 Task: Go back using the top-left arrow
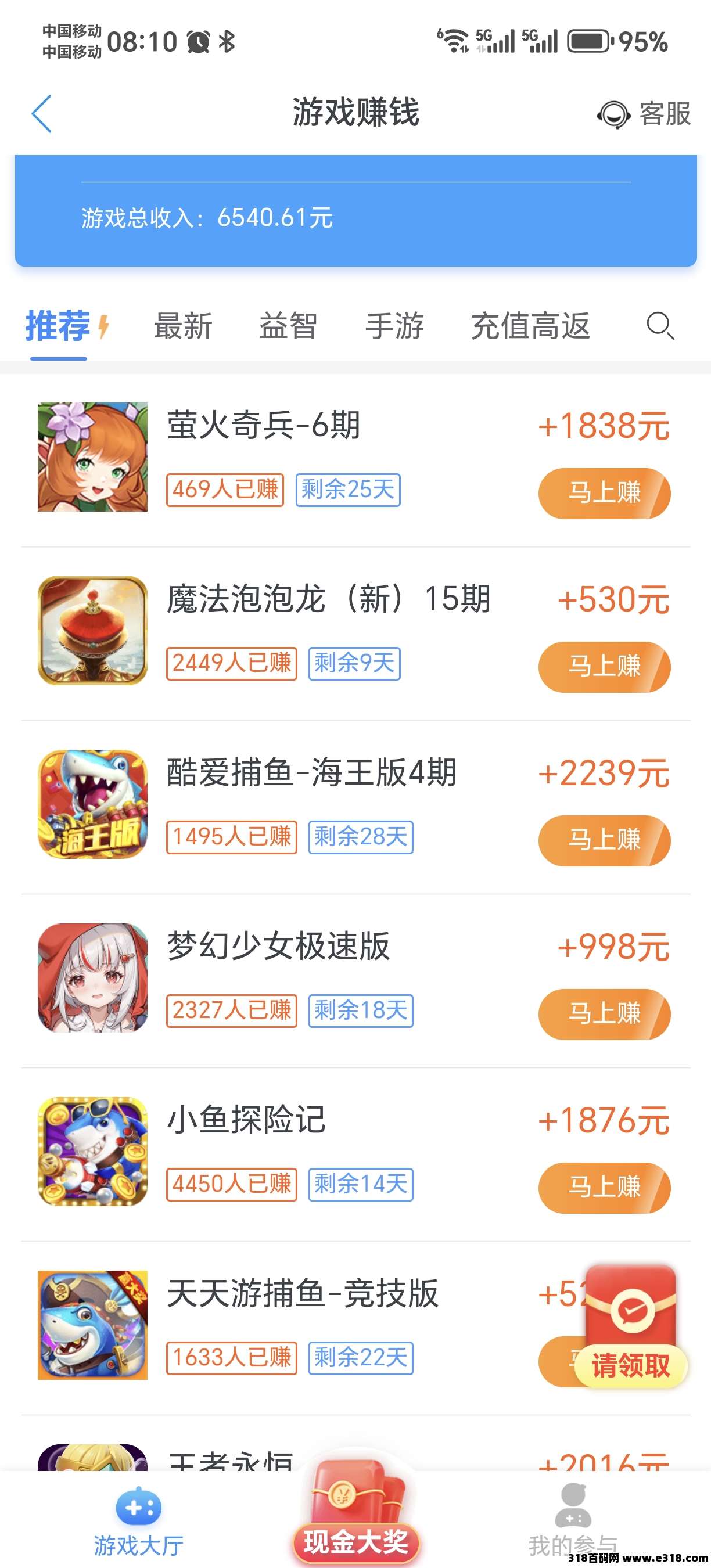click(x=41, y=114)
